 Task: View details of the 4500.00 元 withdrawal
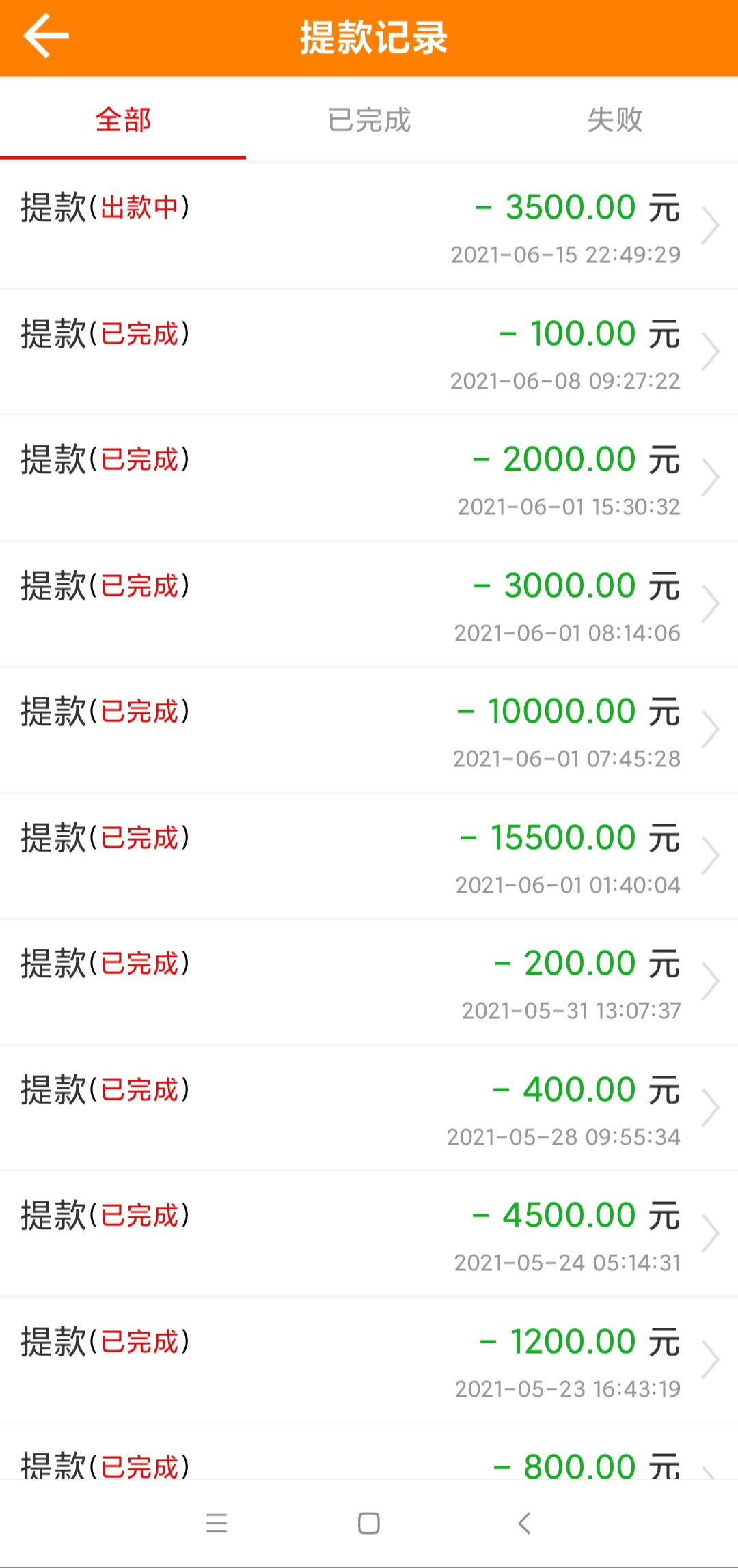pos(369,1234)
